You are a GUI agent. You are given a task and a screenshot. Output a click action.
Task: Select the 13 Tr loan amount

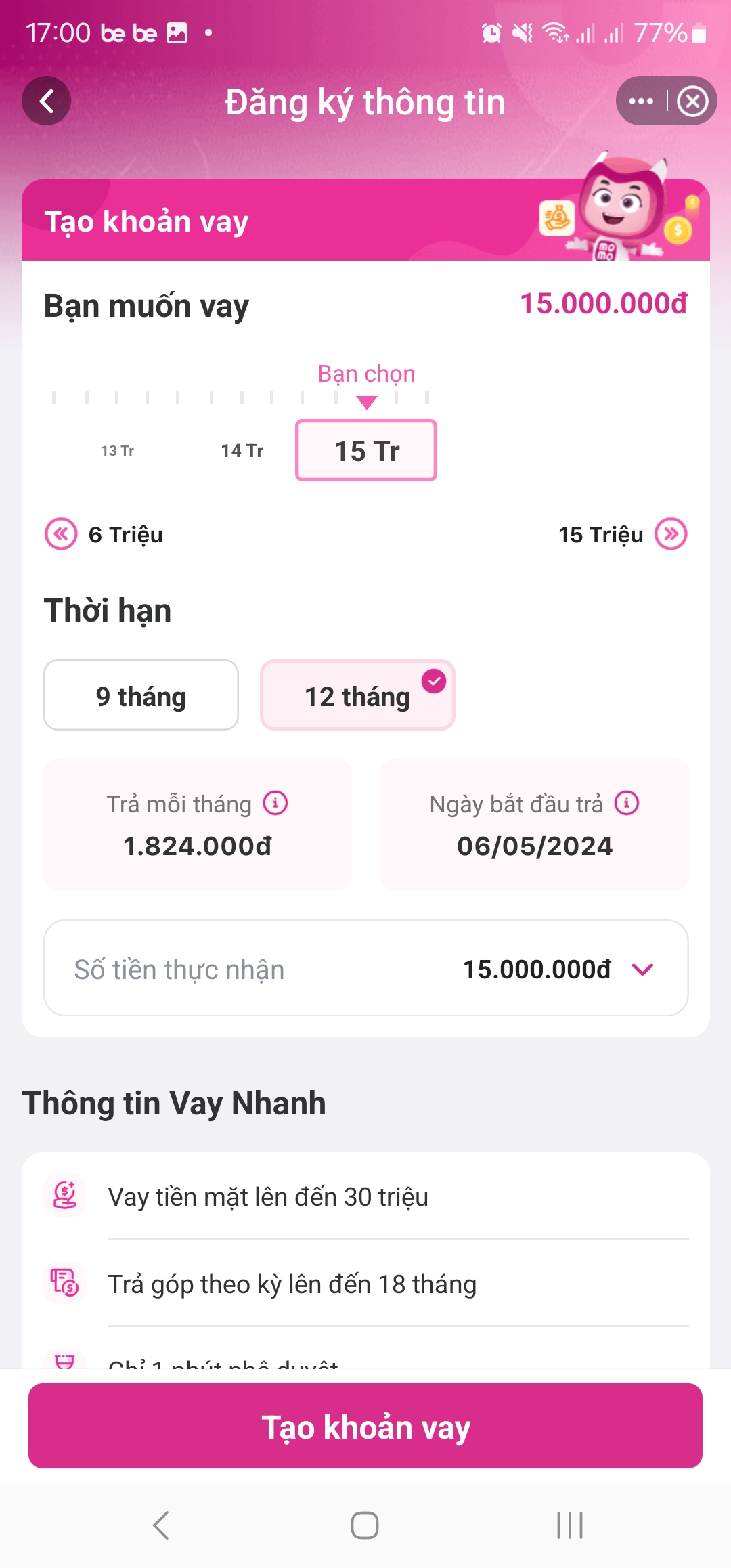tap(118, 451)
